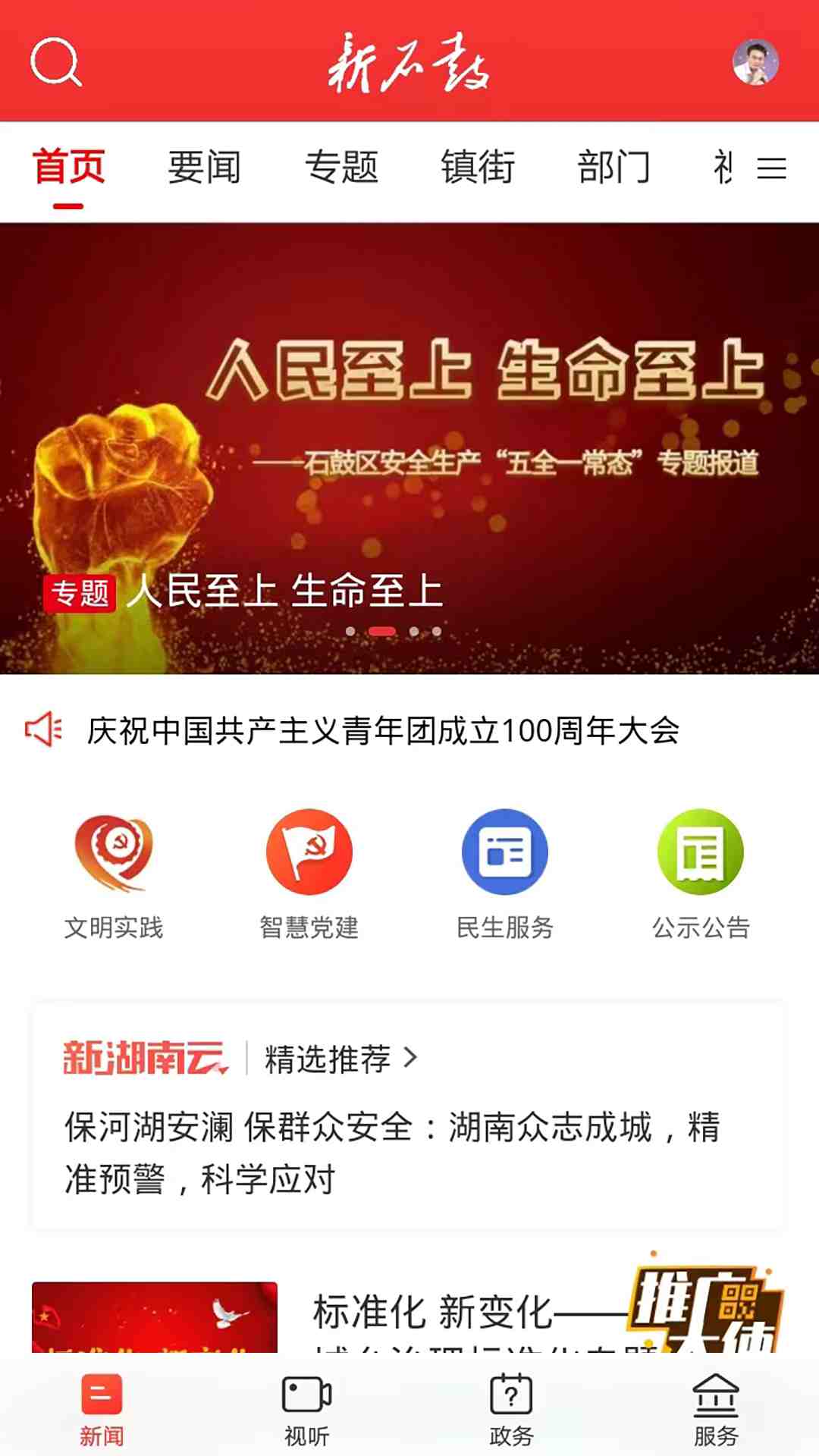Open the 庆祝中国共产主义青年团 announcement

(383, 730)
